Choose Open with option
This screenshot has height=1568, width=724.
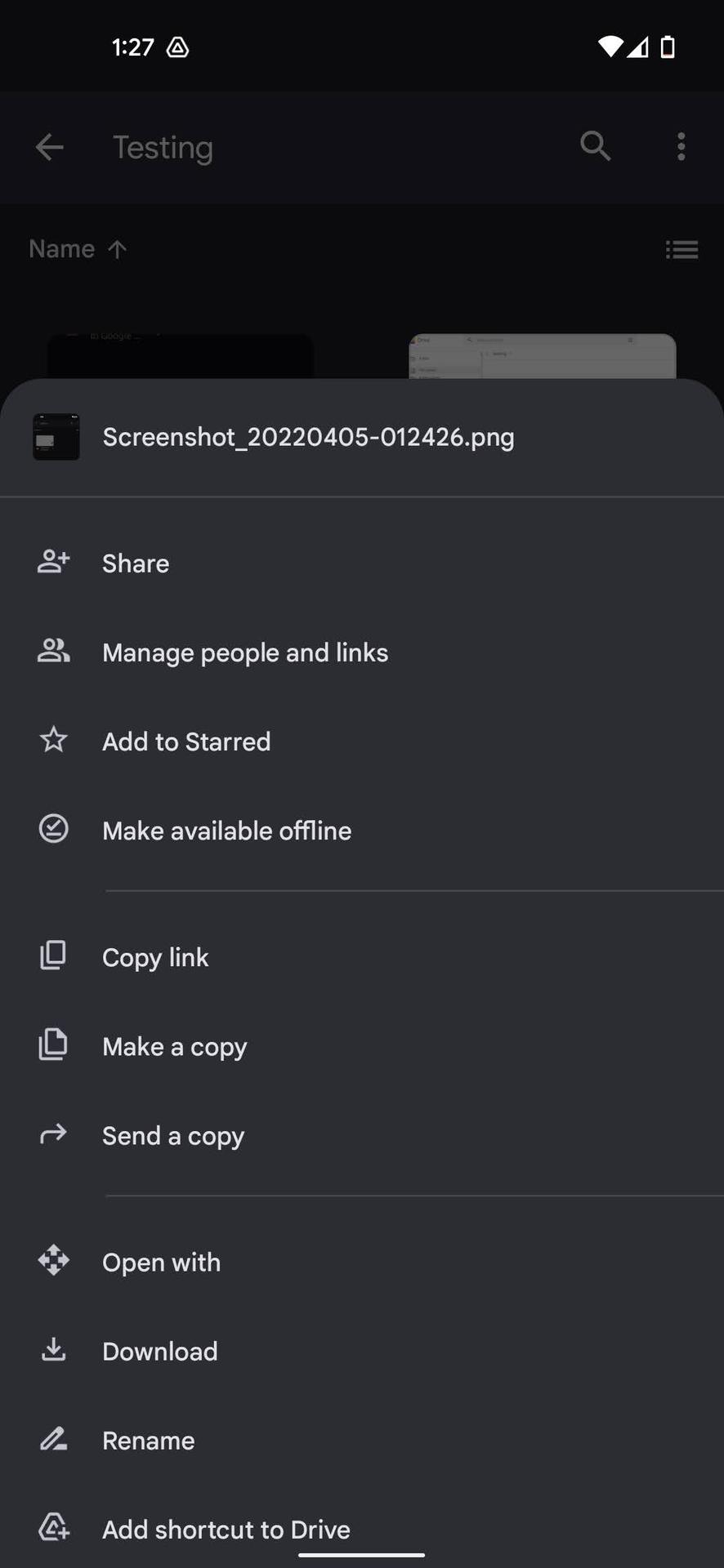pos(161,1262)
